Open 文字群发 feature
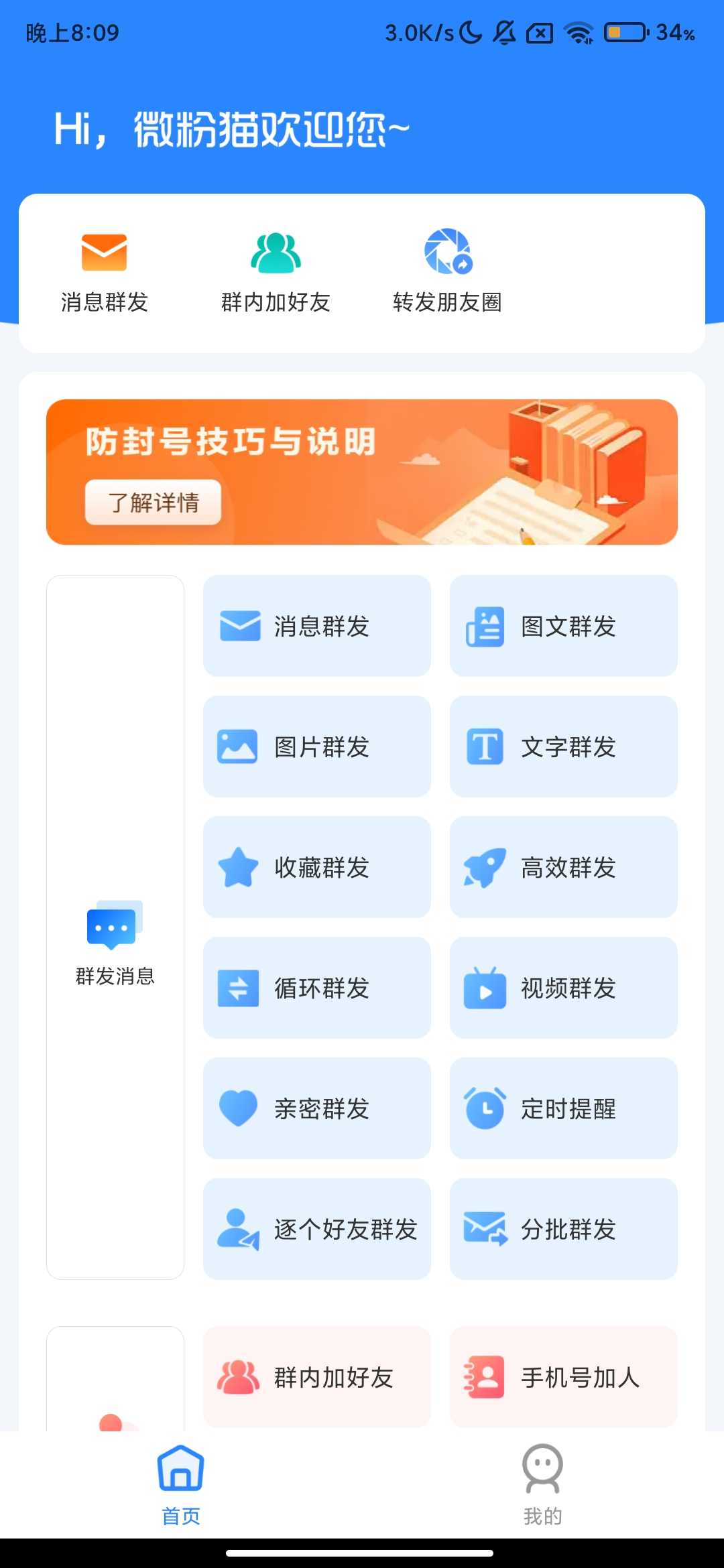The image size is (724, 1568). tap(563, 746)
